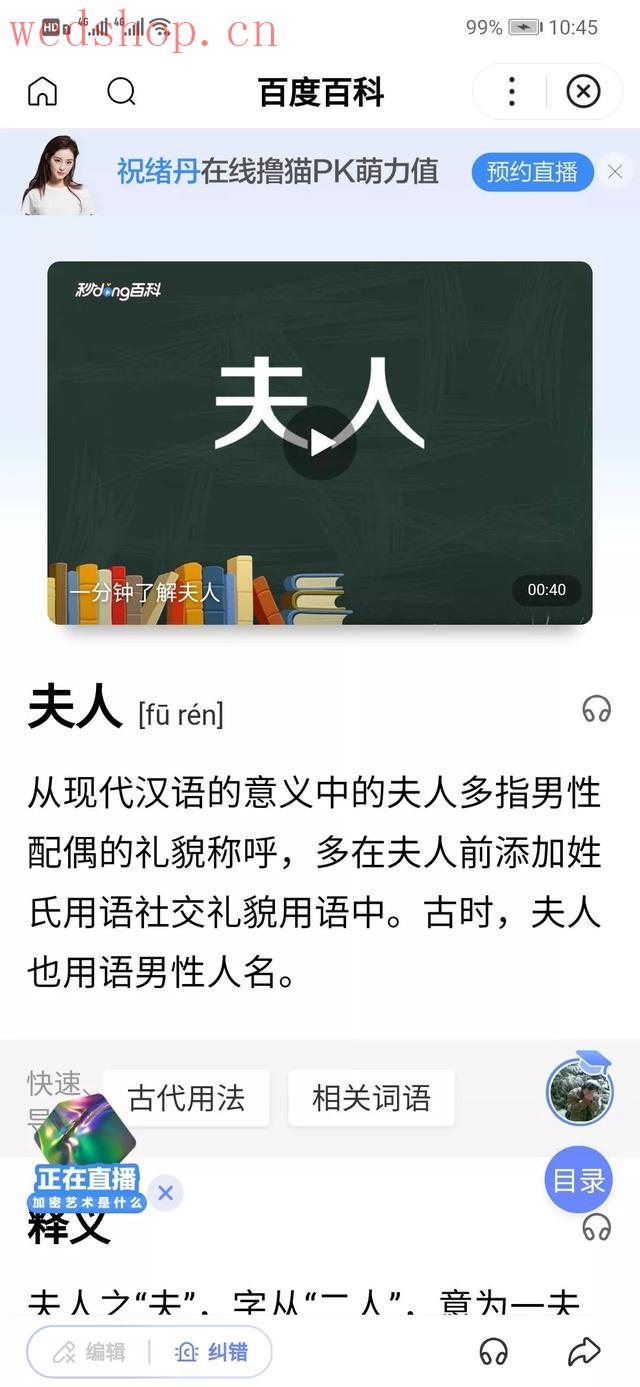640x1387 pixels.
Task: Jump to the 古代用法 section
Action: pos(187,1098)
